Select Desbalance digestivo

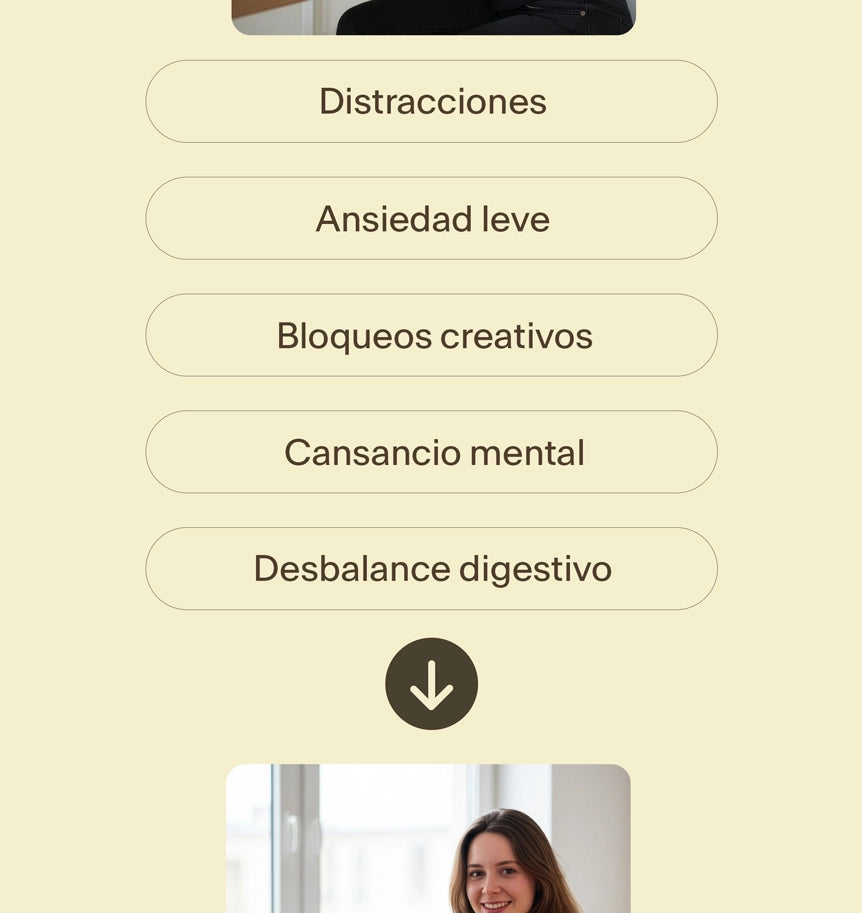(x=431, y=569)
